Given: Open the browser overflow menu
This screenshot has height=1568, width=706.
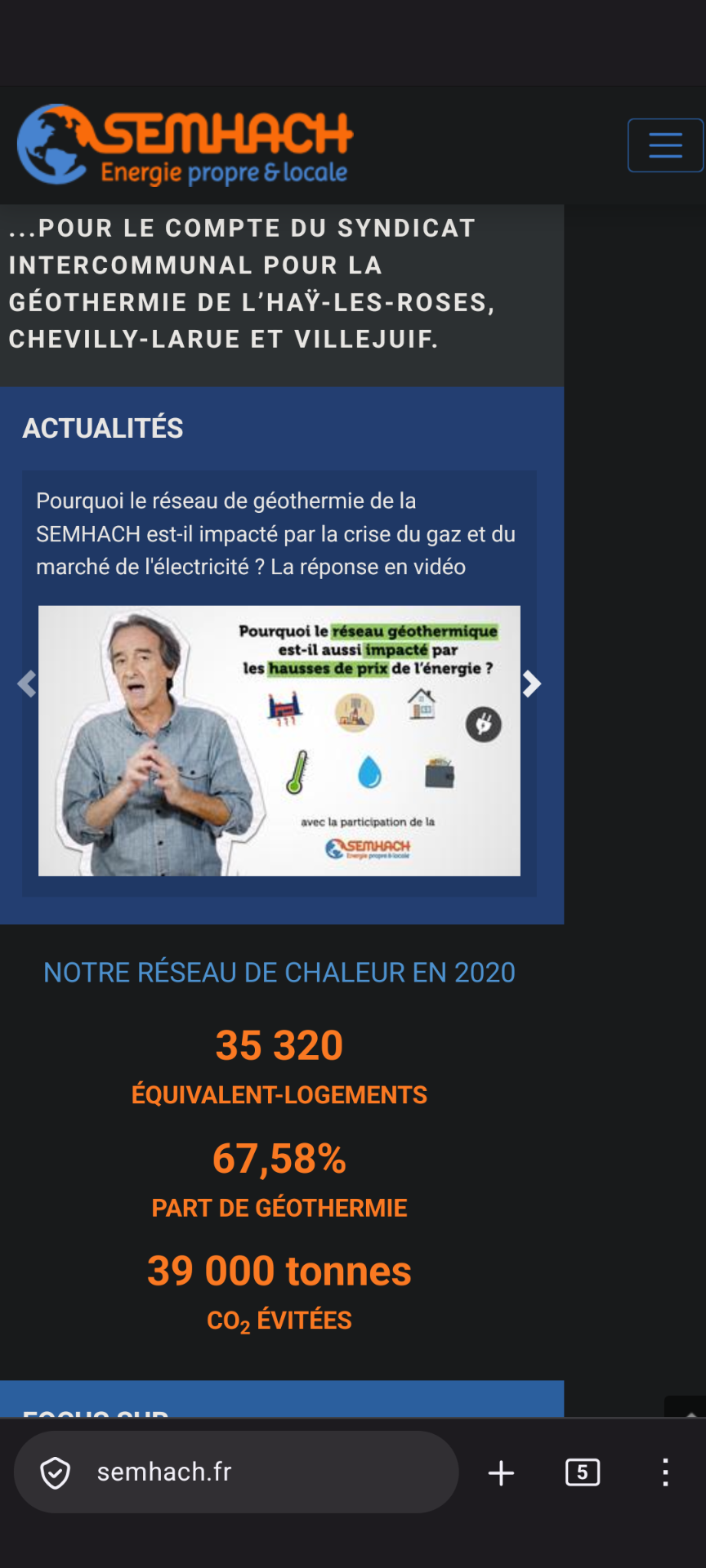Looking at the screenshot, I should [x=666, y=1472].
